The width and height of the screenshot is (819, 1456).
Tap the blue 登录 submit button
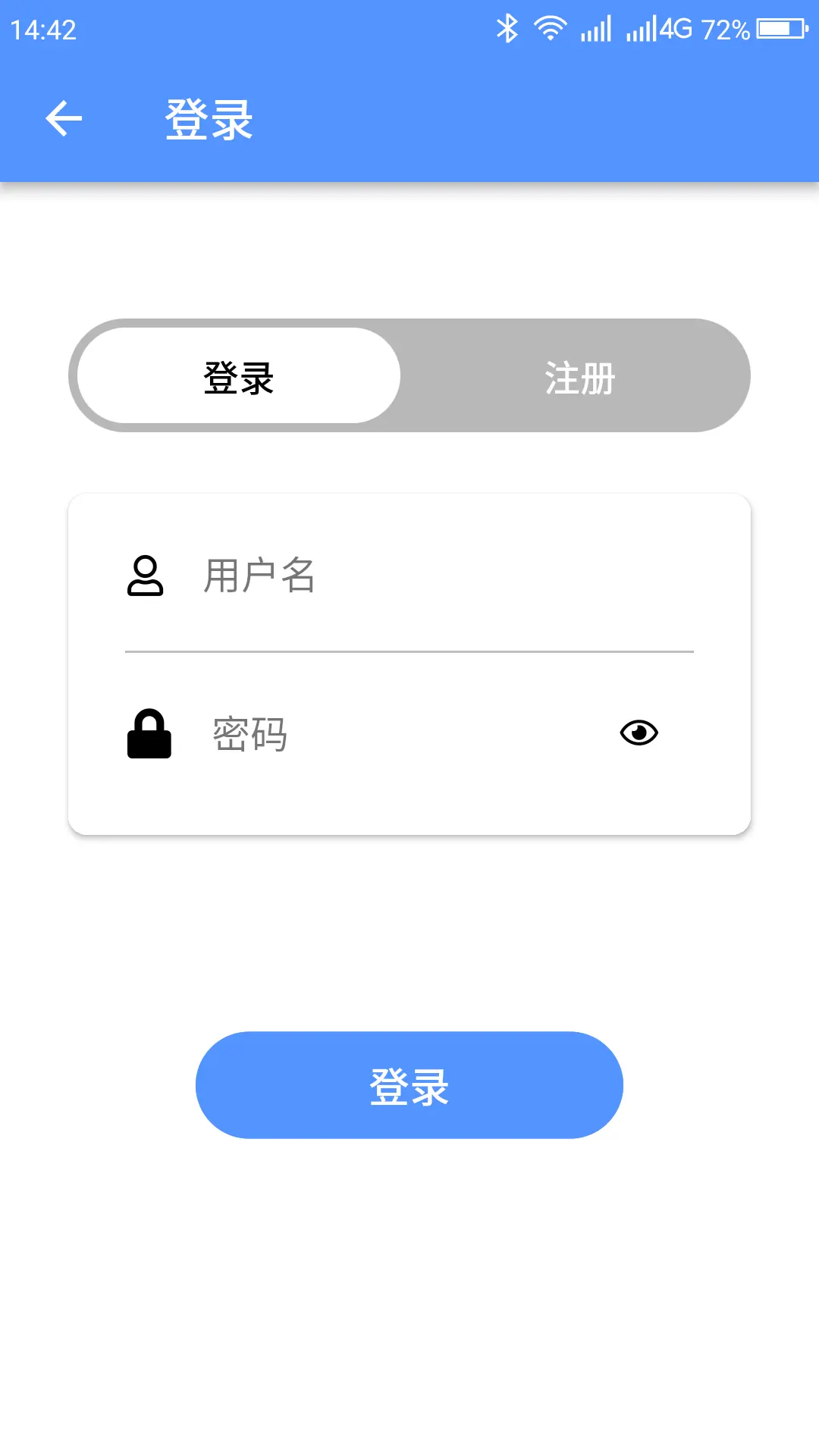point(409,1084)
